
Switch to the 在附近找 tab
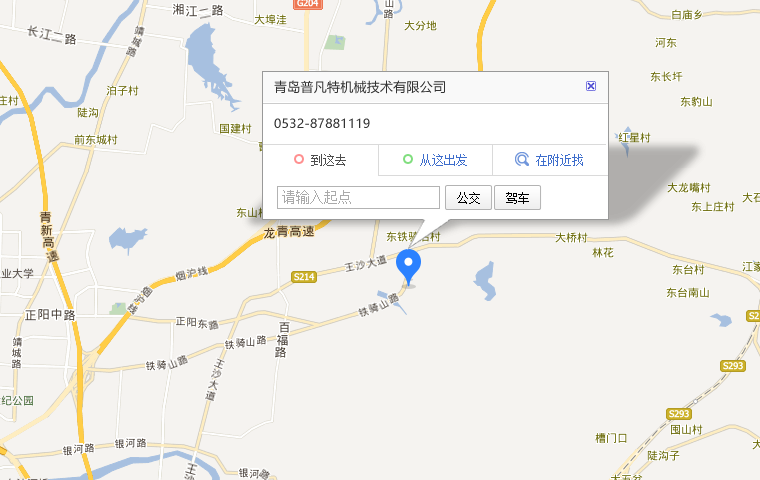tap(550, 160)
